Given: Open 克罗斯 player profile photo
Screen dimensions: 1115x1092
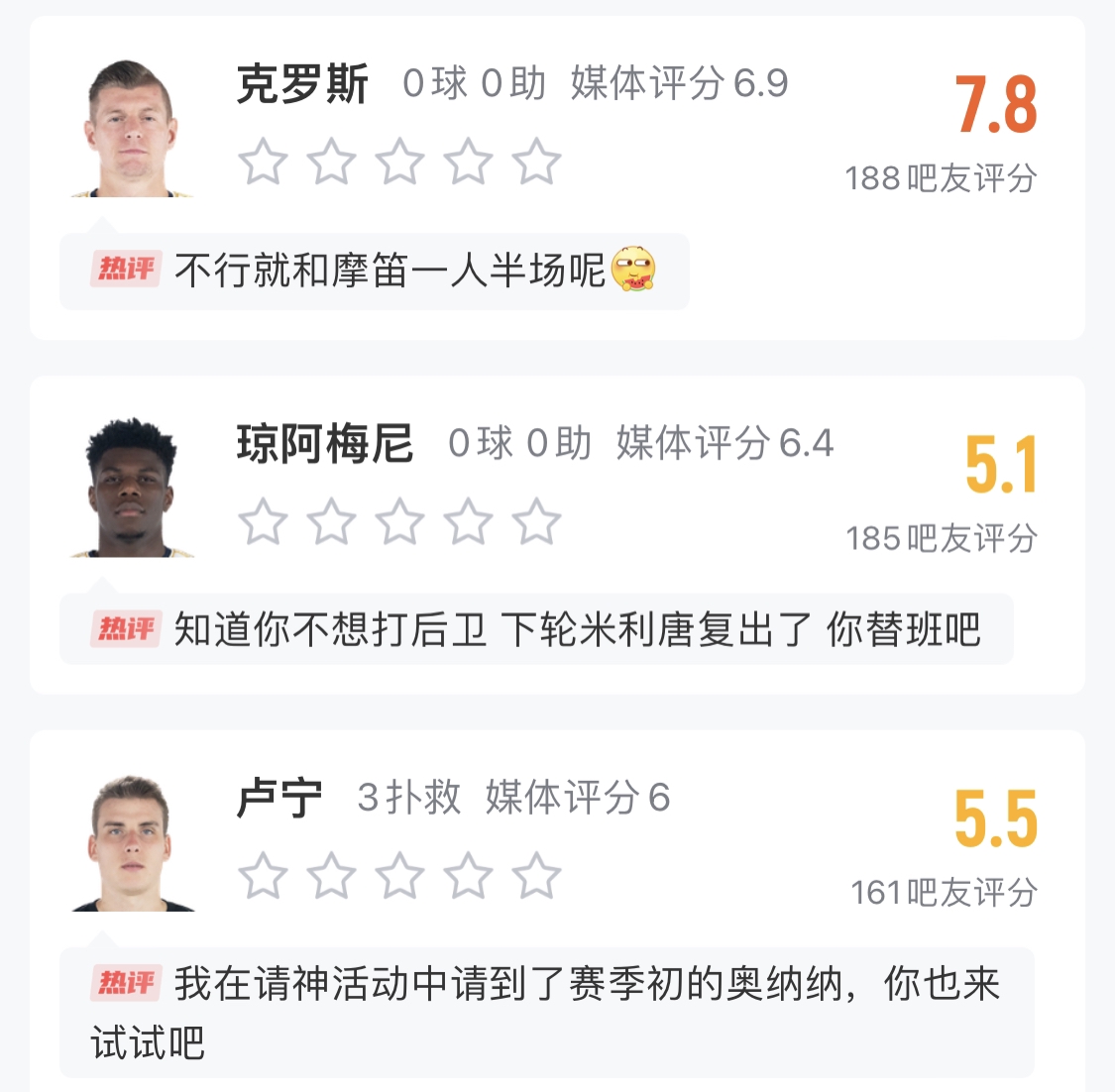Looking at the screenshot, I should pyautogui.click(x=131, y=129).
